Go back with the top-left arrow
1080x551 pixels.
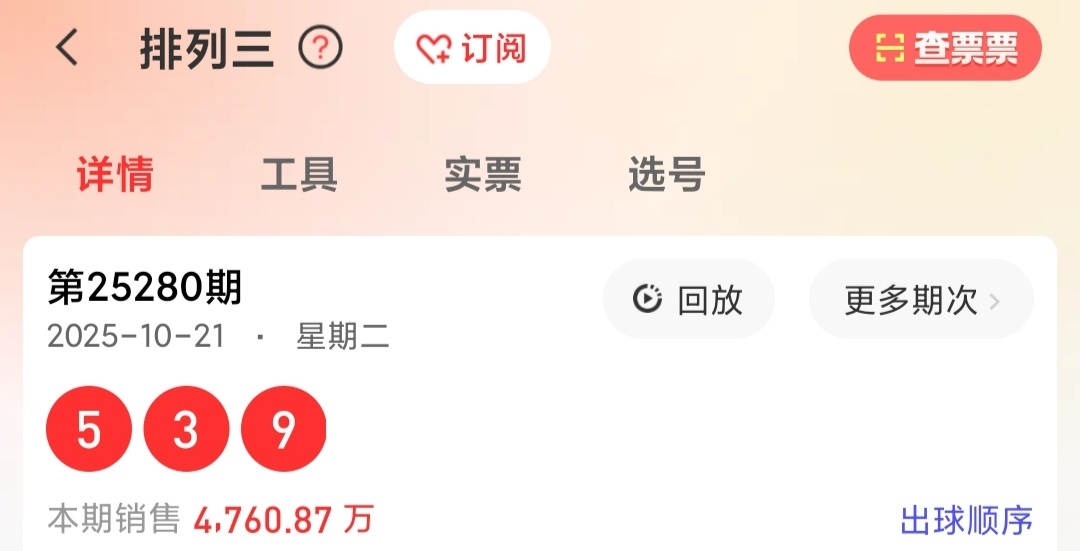67,48
